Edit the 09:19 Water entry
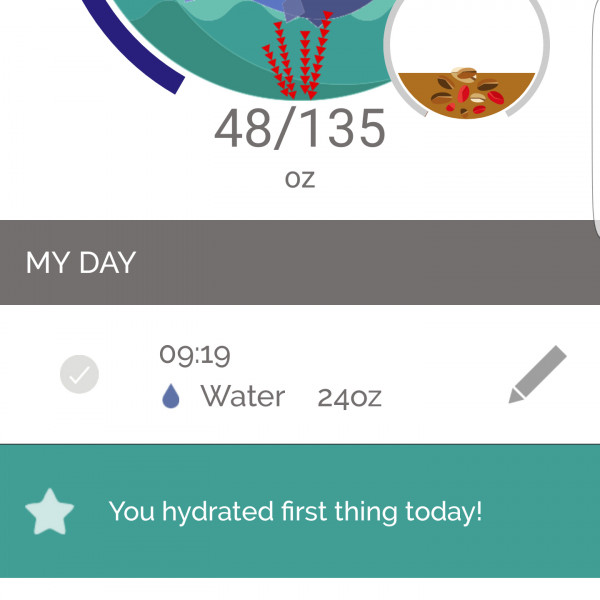 tap(537, 375)
